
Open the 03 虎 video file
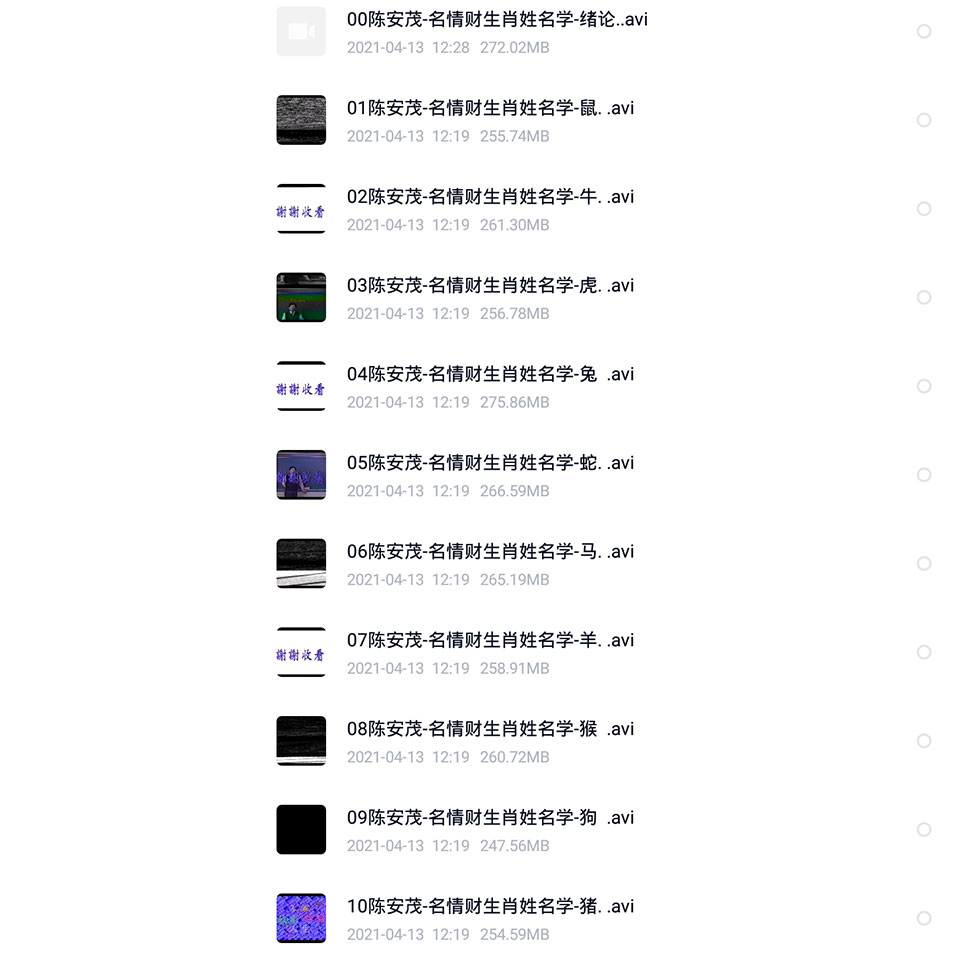490,286
